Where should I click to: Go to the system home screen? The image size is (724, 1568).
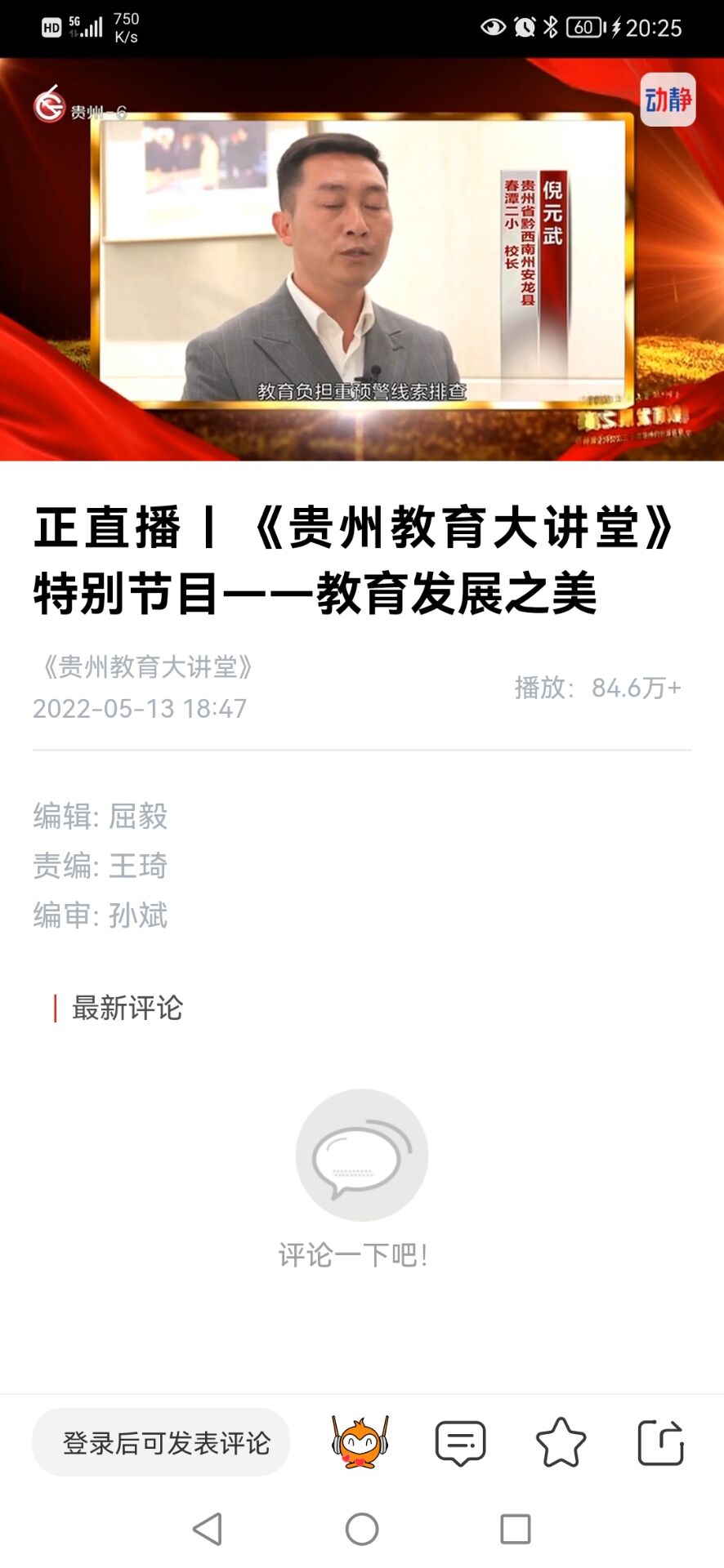click(x=362, y=1529)
